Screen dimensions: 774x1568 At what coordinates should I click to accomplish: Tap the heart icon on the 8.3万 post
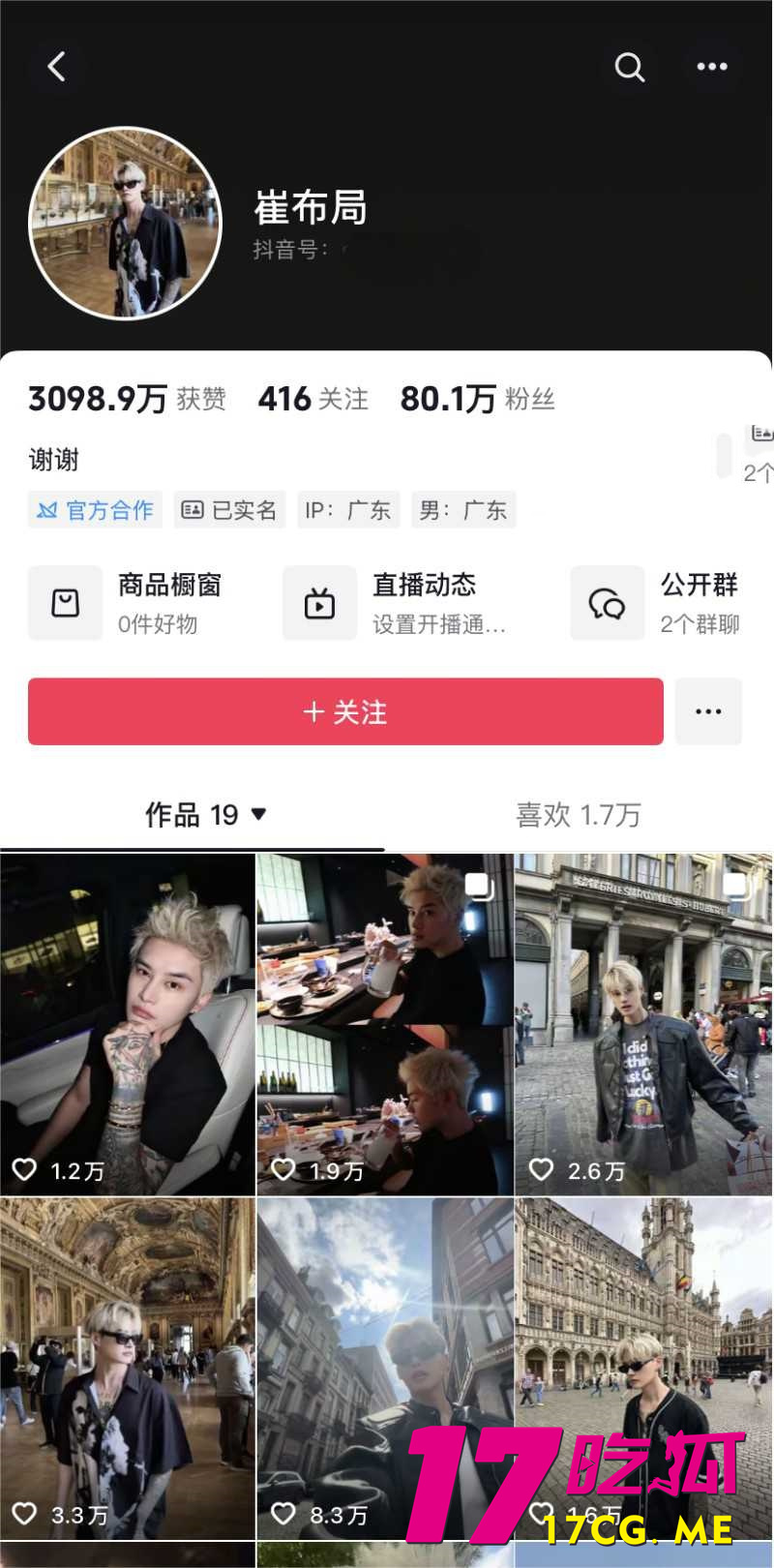283,1515
